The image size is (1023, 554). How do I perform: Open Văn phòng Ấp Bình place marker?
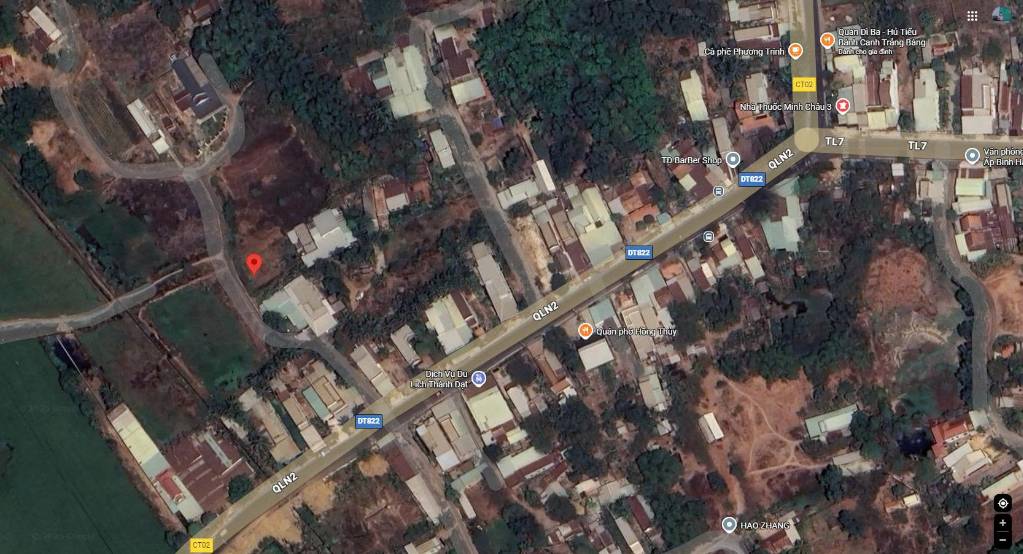click(x=972, y=155)
